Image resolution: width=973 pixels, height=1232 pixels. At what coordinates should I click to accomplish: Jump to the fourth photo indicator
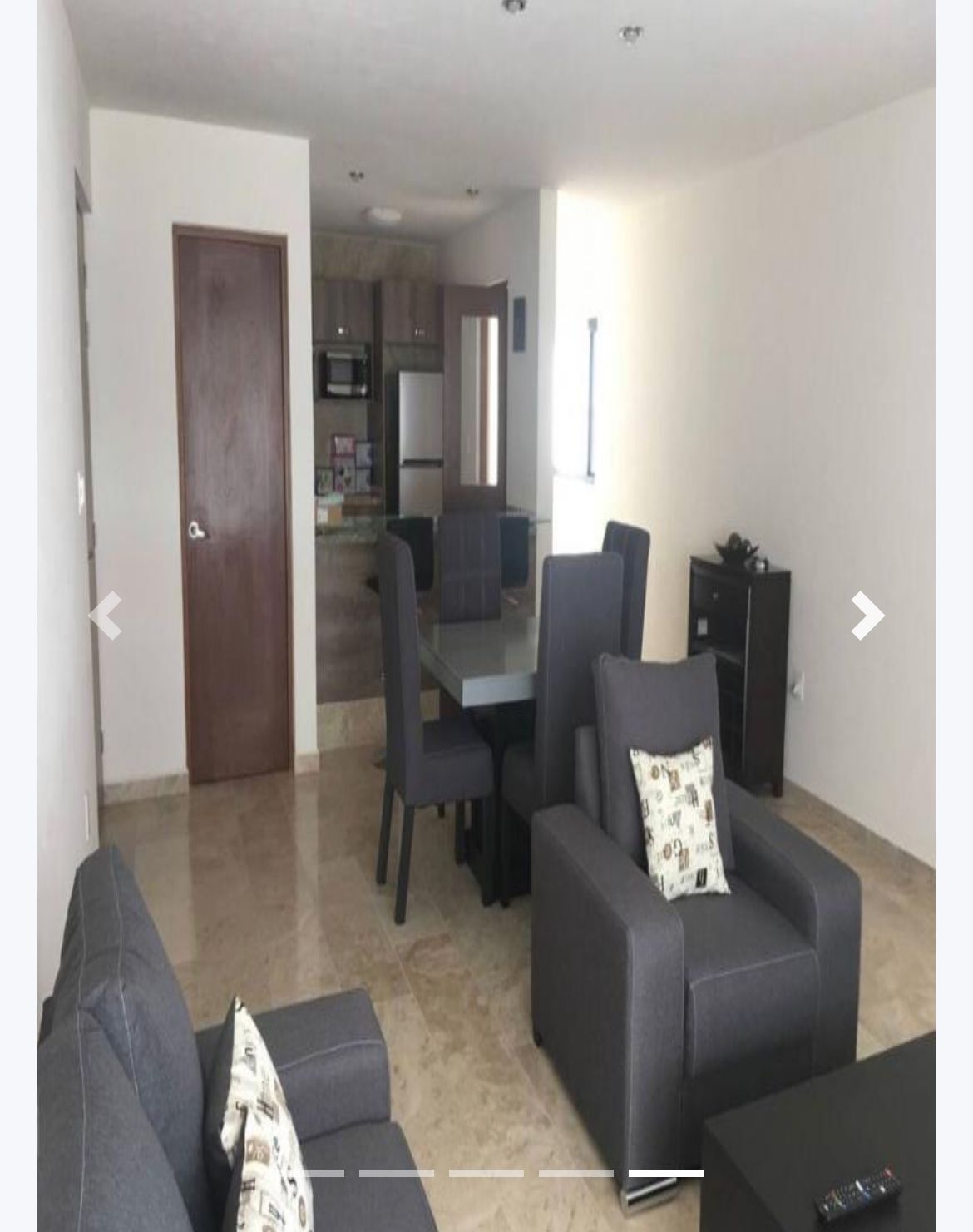[x=576, y=1173]
